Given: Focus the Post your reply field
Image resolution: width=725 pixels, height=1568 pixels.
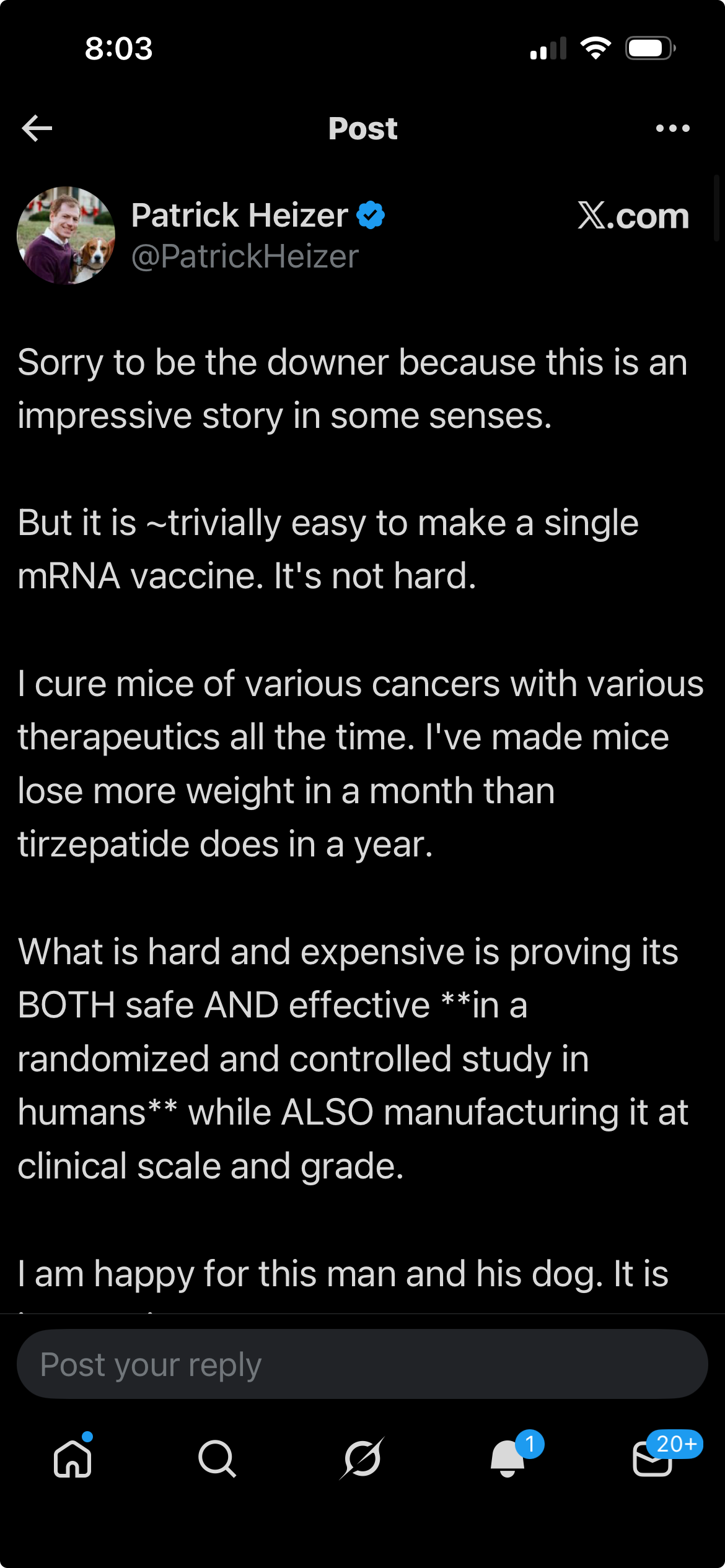Looking at the screenshot, I should 362,1364.
